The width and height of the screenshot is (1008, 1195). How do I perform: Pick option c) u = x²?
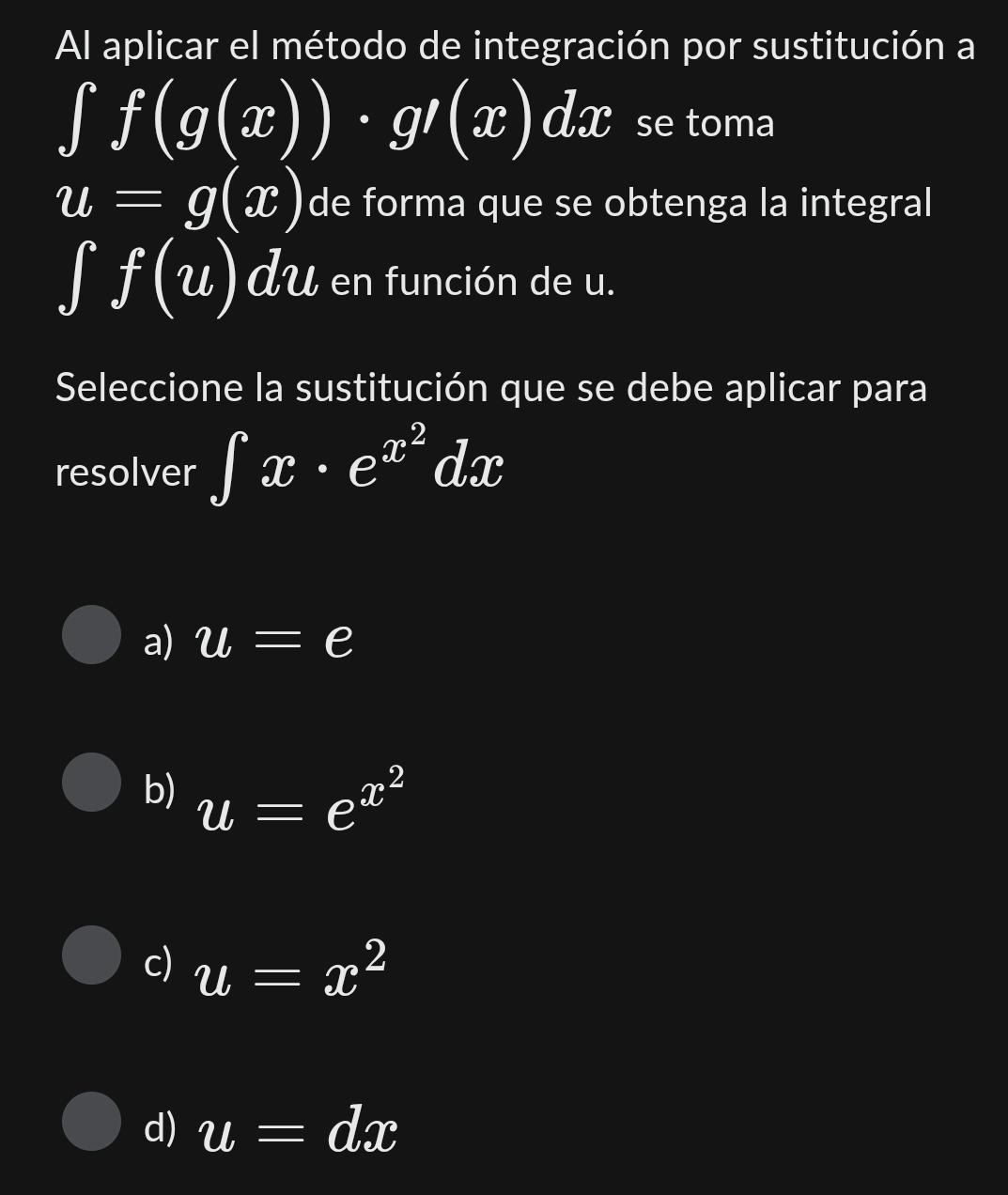91,954
